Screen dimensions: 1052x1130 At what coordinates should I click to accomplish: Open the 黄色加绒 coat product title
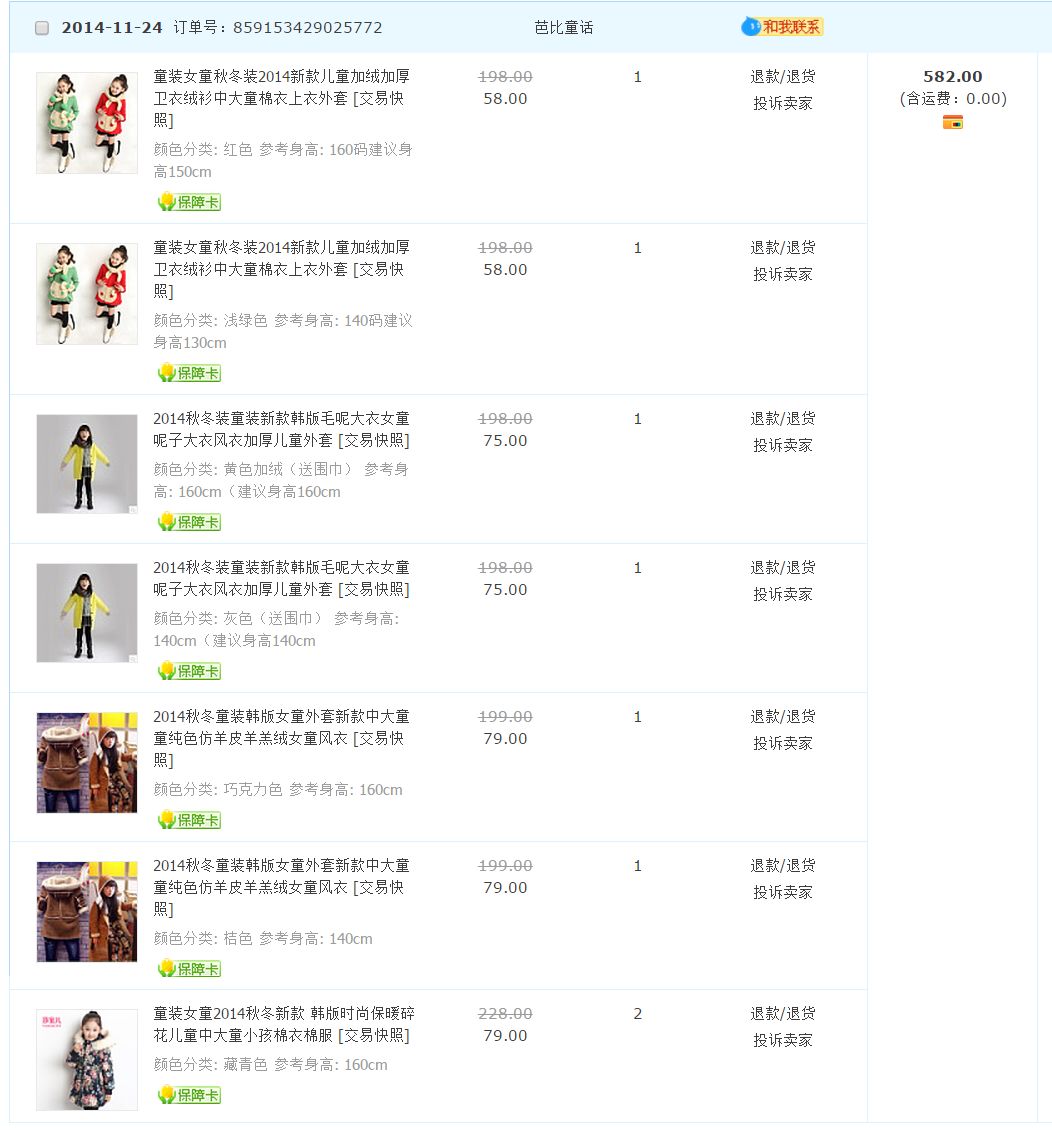(281, 429)
